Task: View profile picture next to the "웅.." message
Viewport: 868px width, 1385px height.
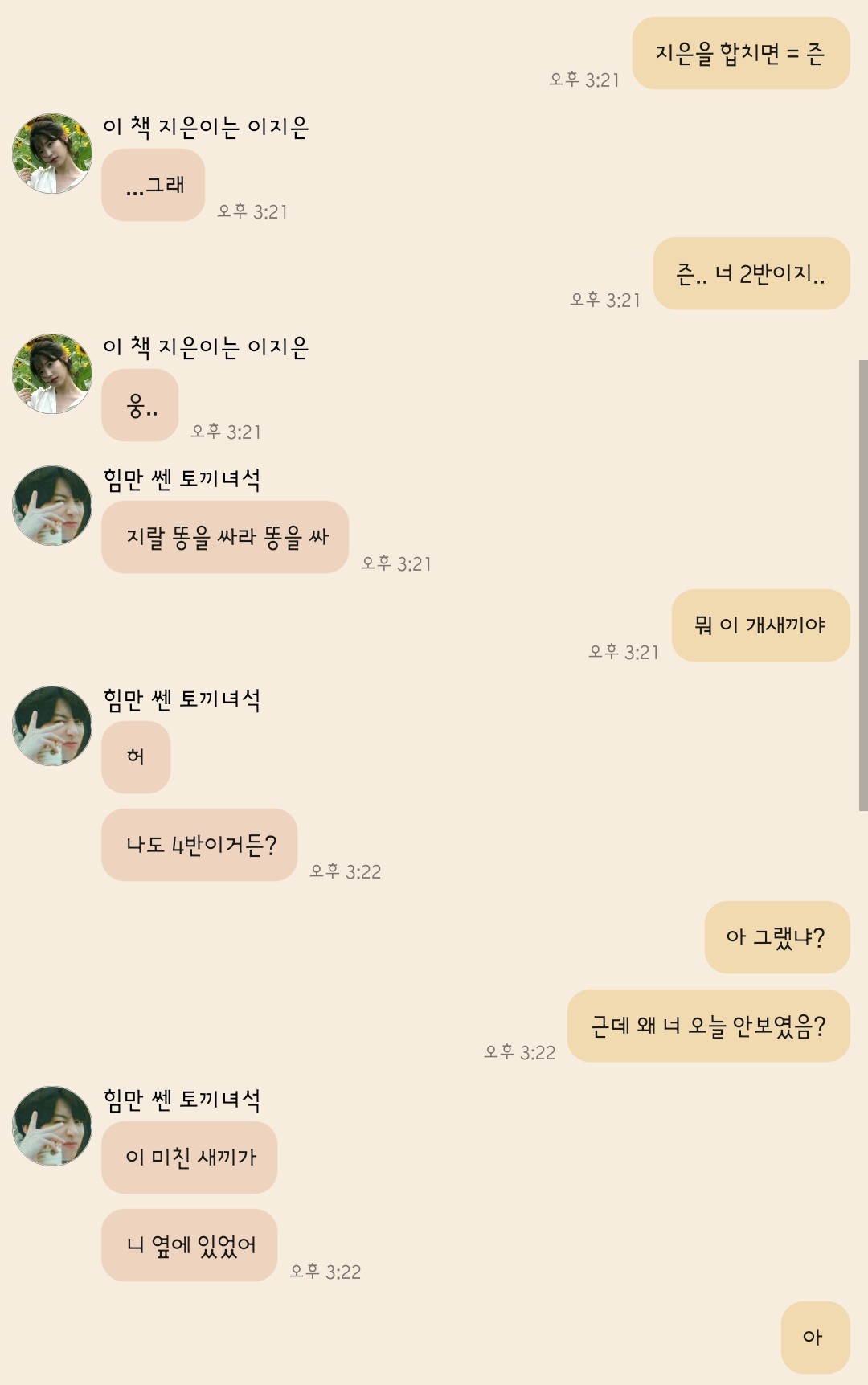Action: tap(52, 374)
